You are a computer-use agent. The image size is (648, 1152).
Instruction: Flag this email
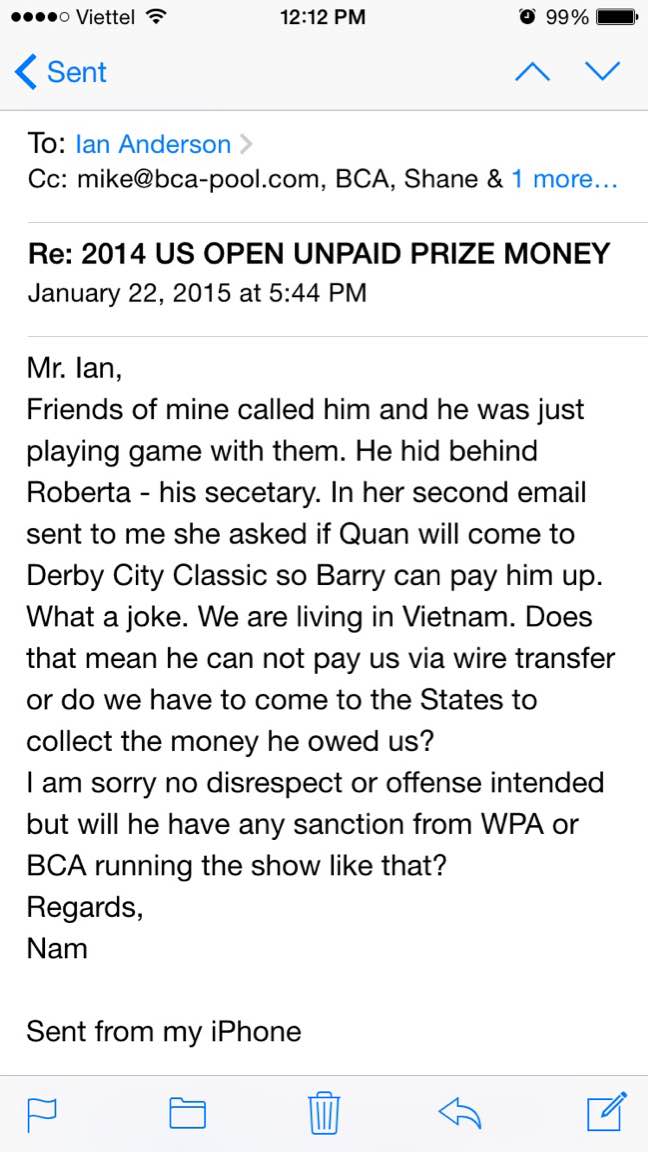coord(41,1112)
